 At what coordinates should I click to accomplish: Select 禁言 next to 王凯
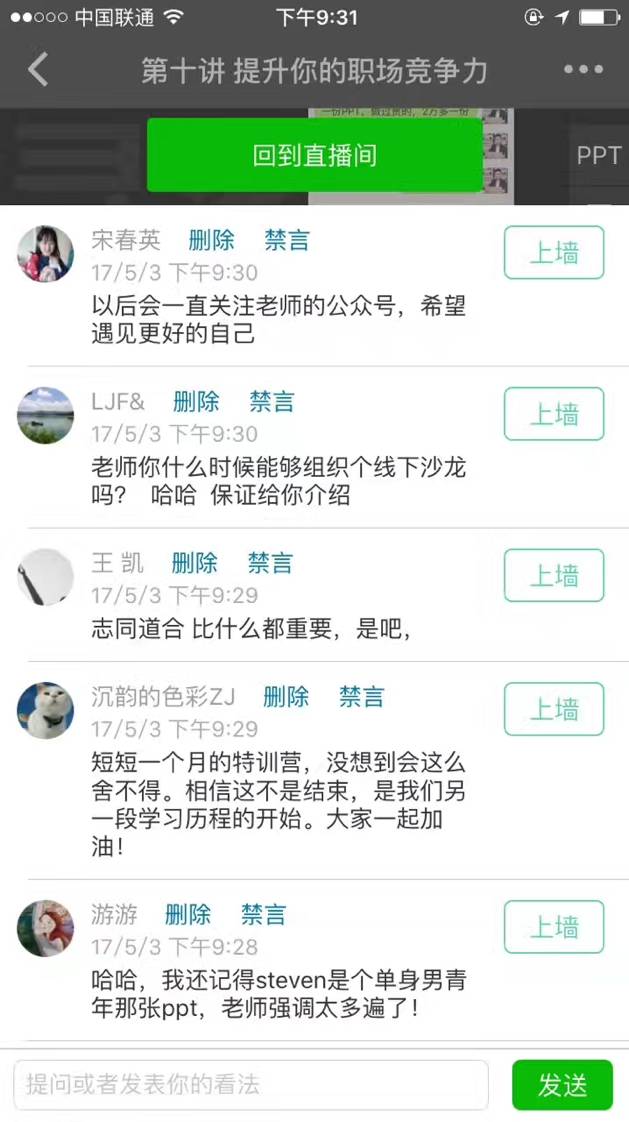(270, 563)
